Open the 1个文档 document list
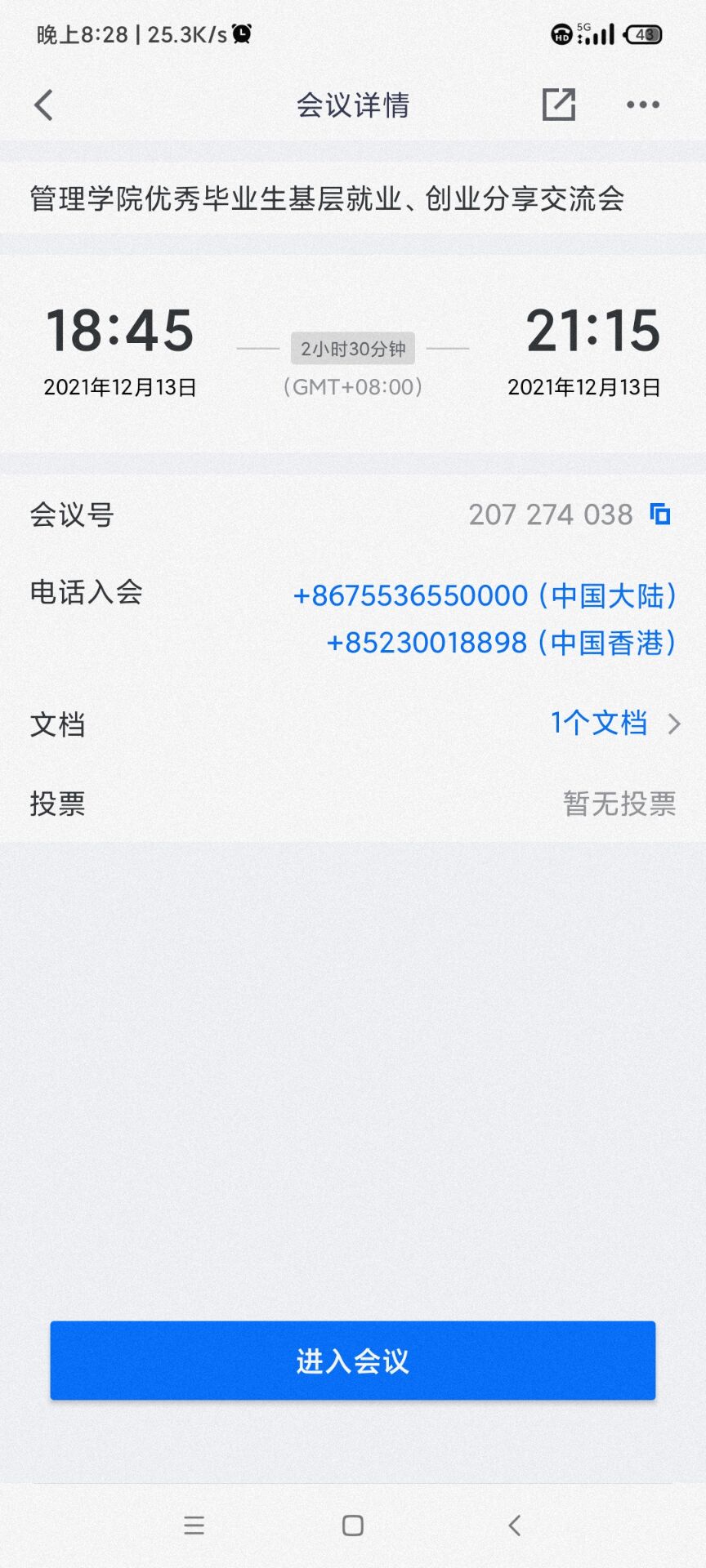Screen dimensions: 706x1568 (x=599, y=724)
